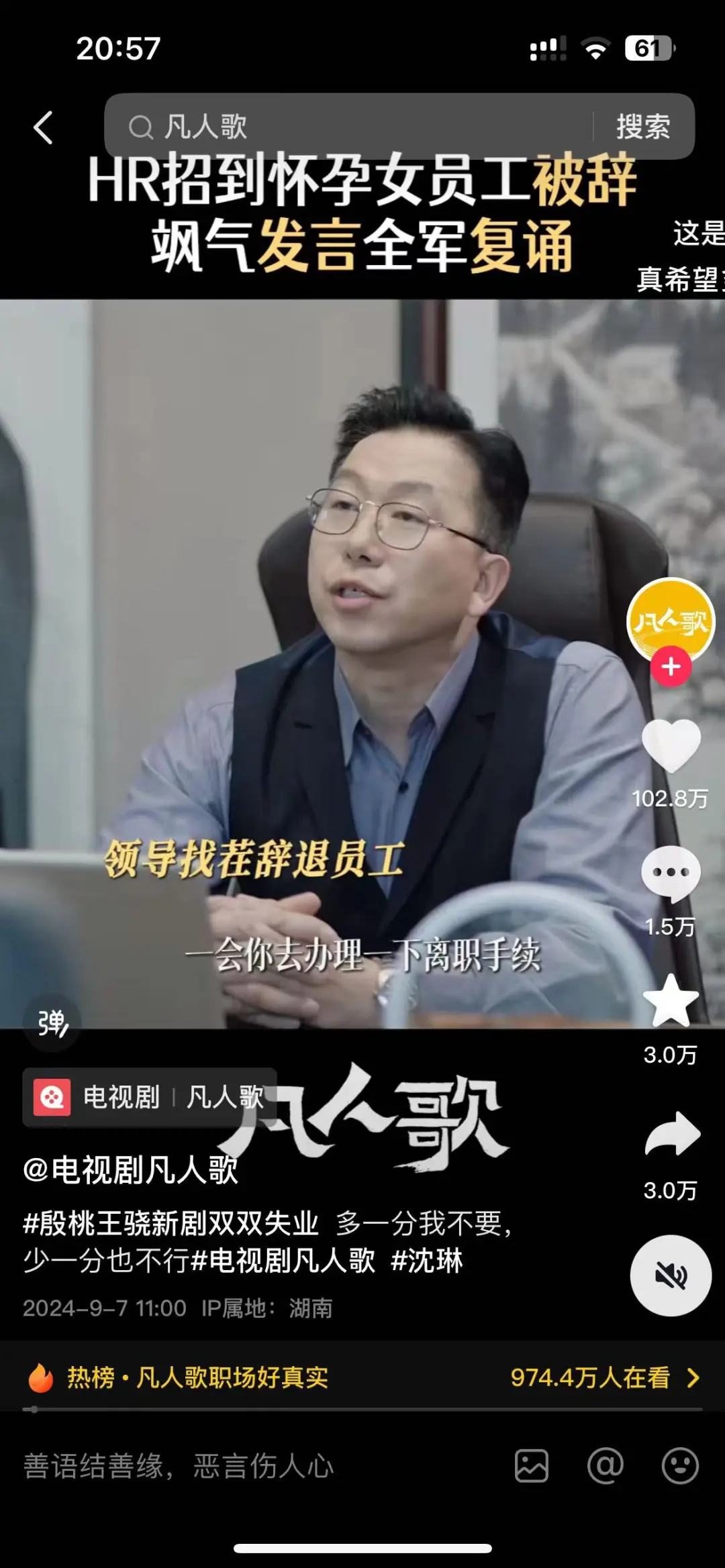
Task: Go back with the top-left arrow
Action: tap(44, 127)
